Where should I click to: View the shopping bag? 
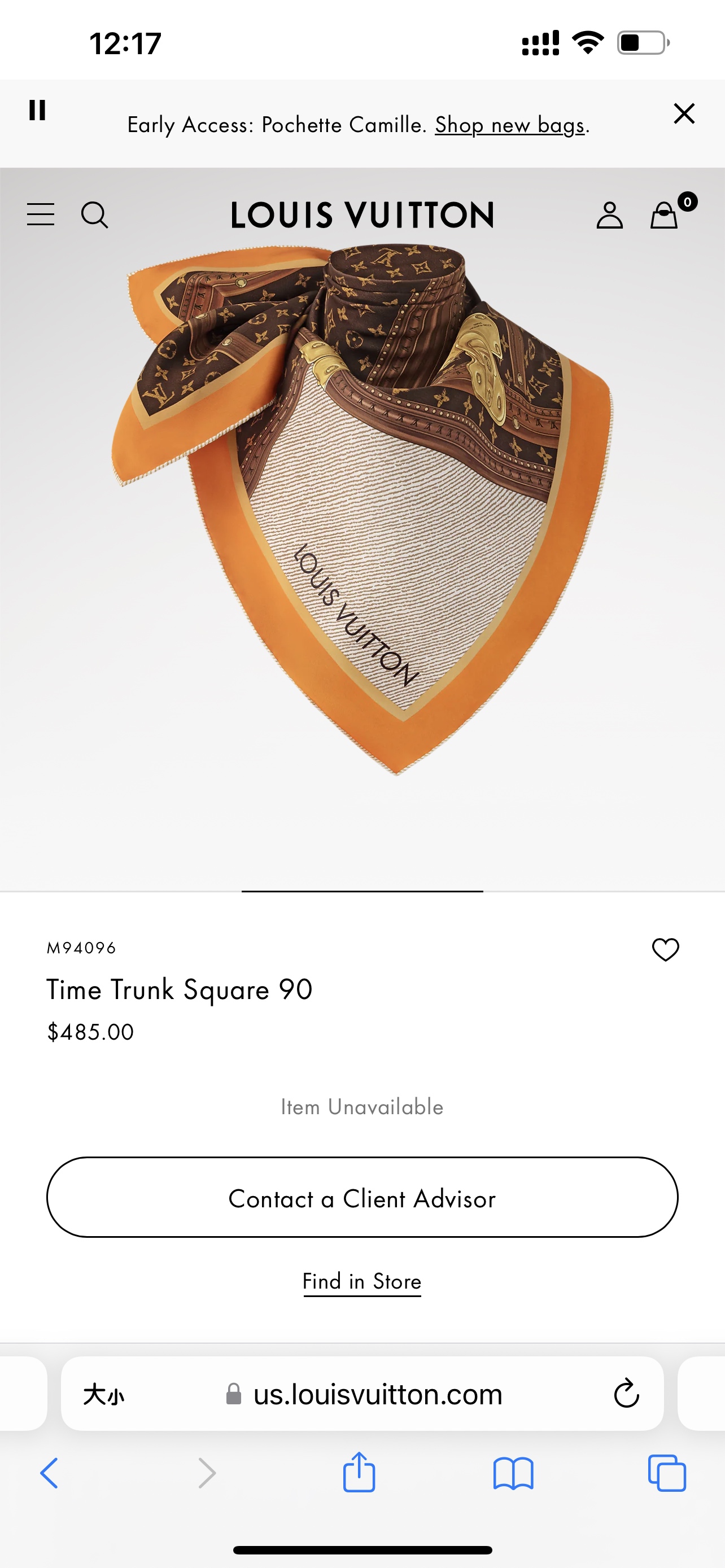pyautogui.click(x=664, y=215)
